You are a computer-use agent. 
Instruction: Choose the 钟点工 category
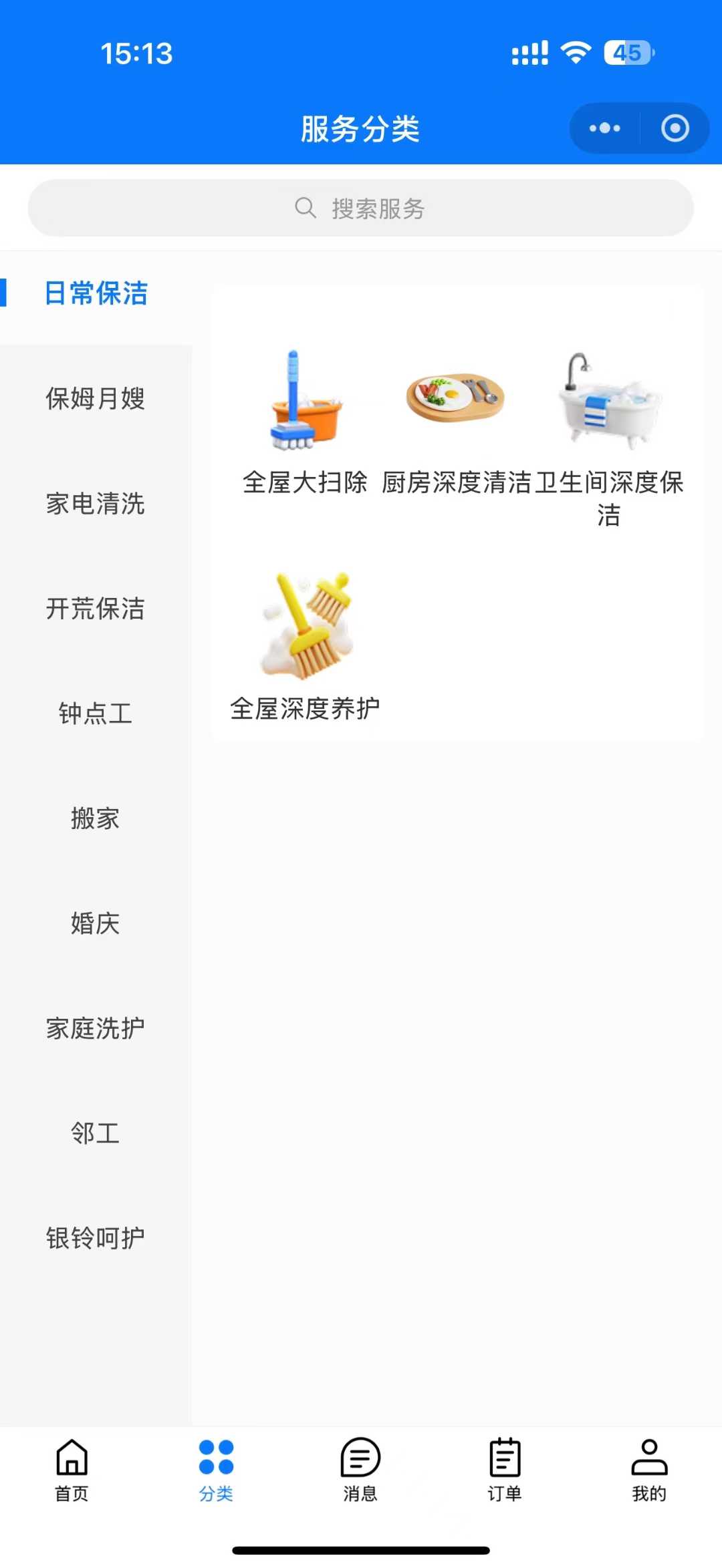pyautogui.click(x=96, y=713)
